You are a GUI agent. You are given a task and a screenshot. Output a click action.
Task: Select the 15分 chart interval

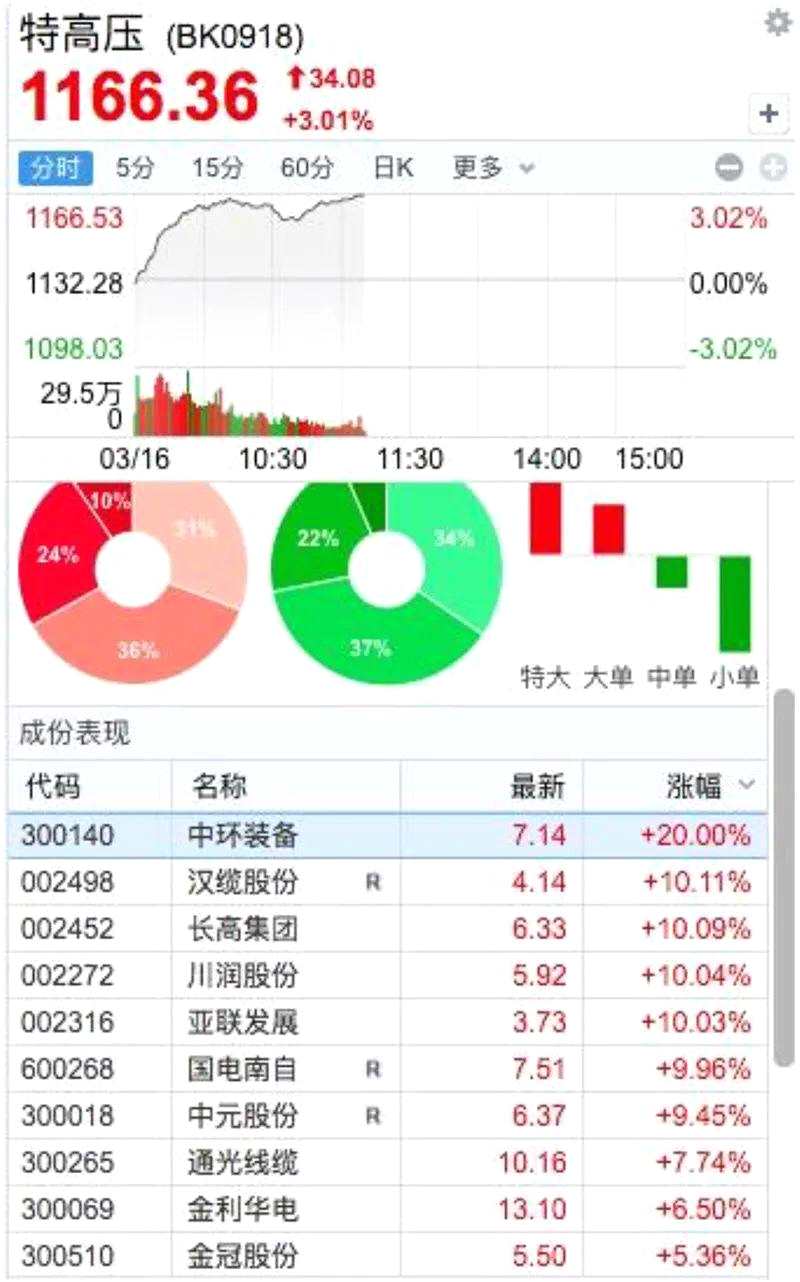tap(217, 168)
